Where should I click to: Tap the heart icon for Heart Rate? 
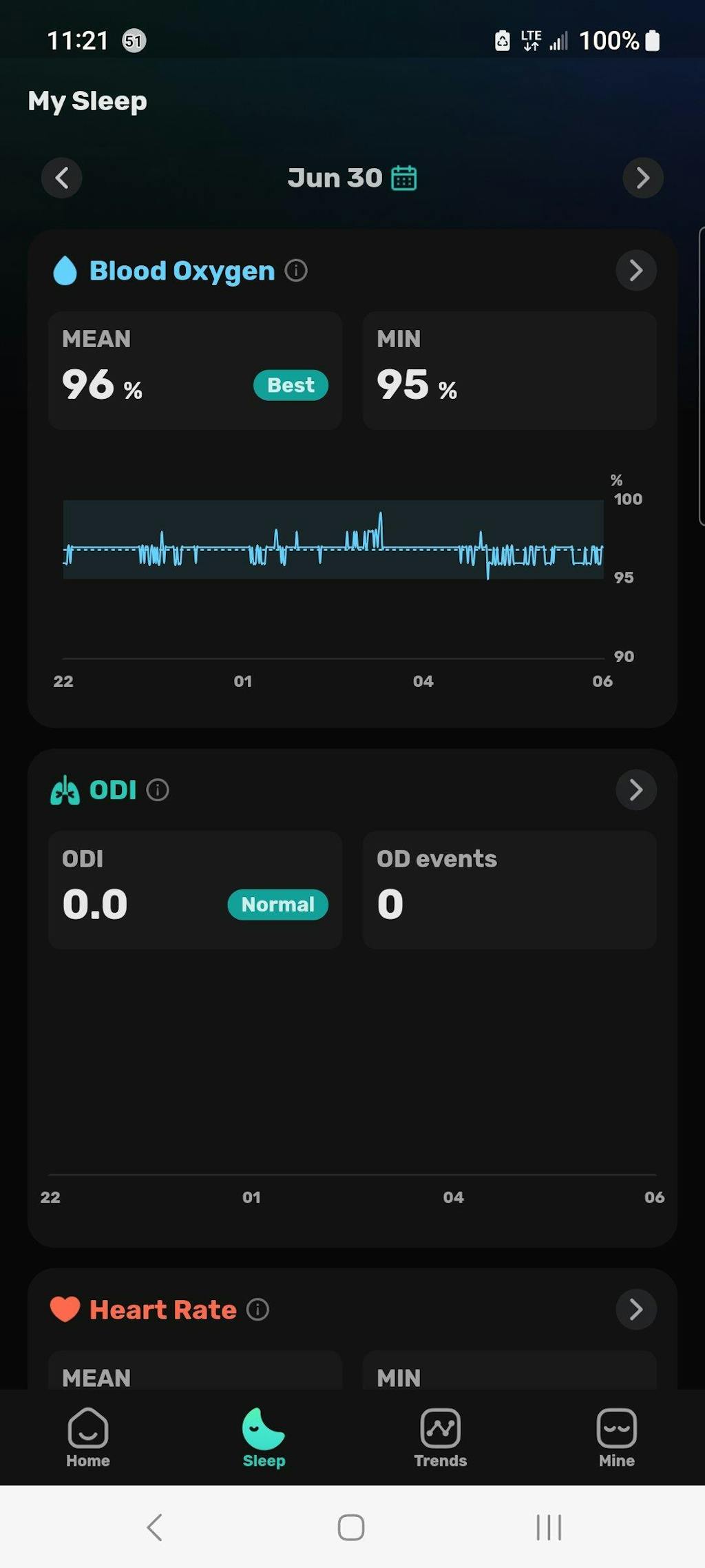(x=65, y=1308)
